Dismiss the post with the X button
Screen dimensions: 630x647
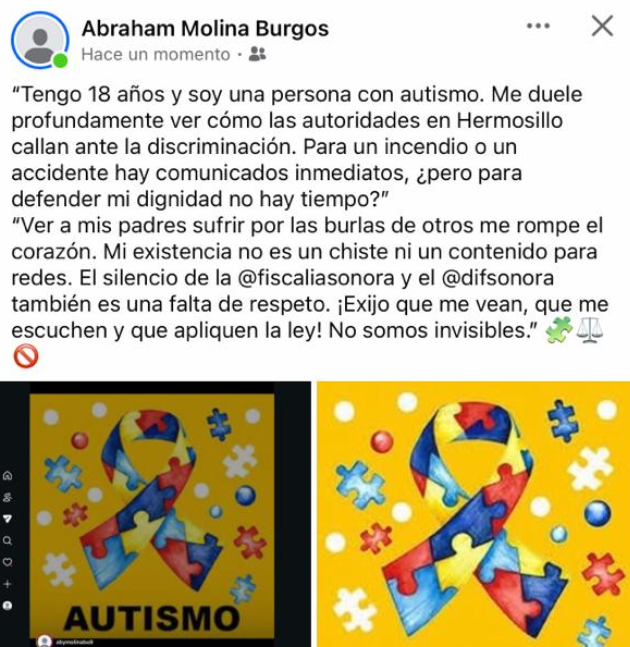pos(602,27)
